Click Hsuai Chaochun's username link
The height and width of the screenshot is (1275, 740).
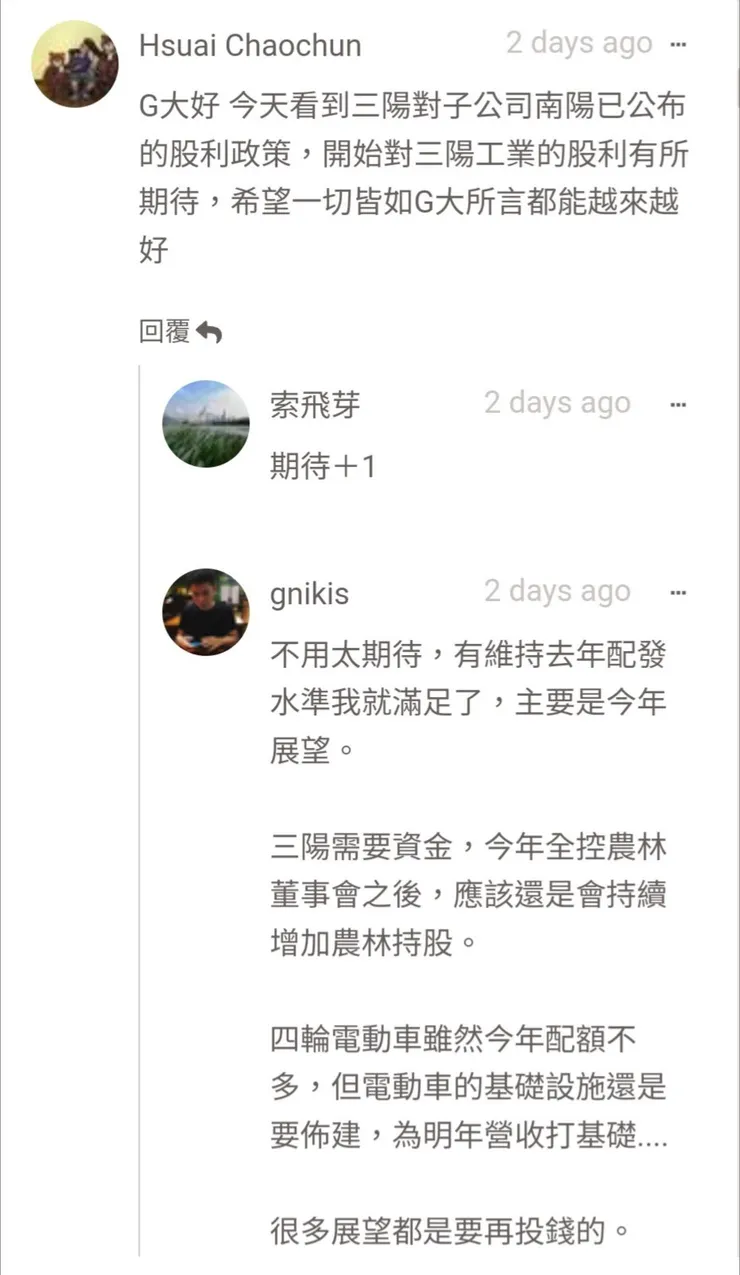[x=248, y=44]
